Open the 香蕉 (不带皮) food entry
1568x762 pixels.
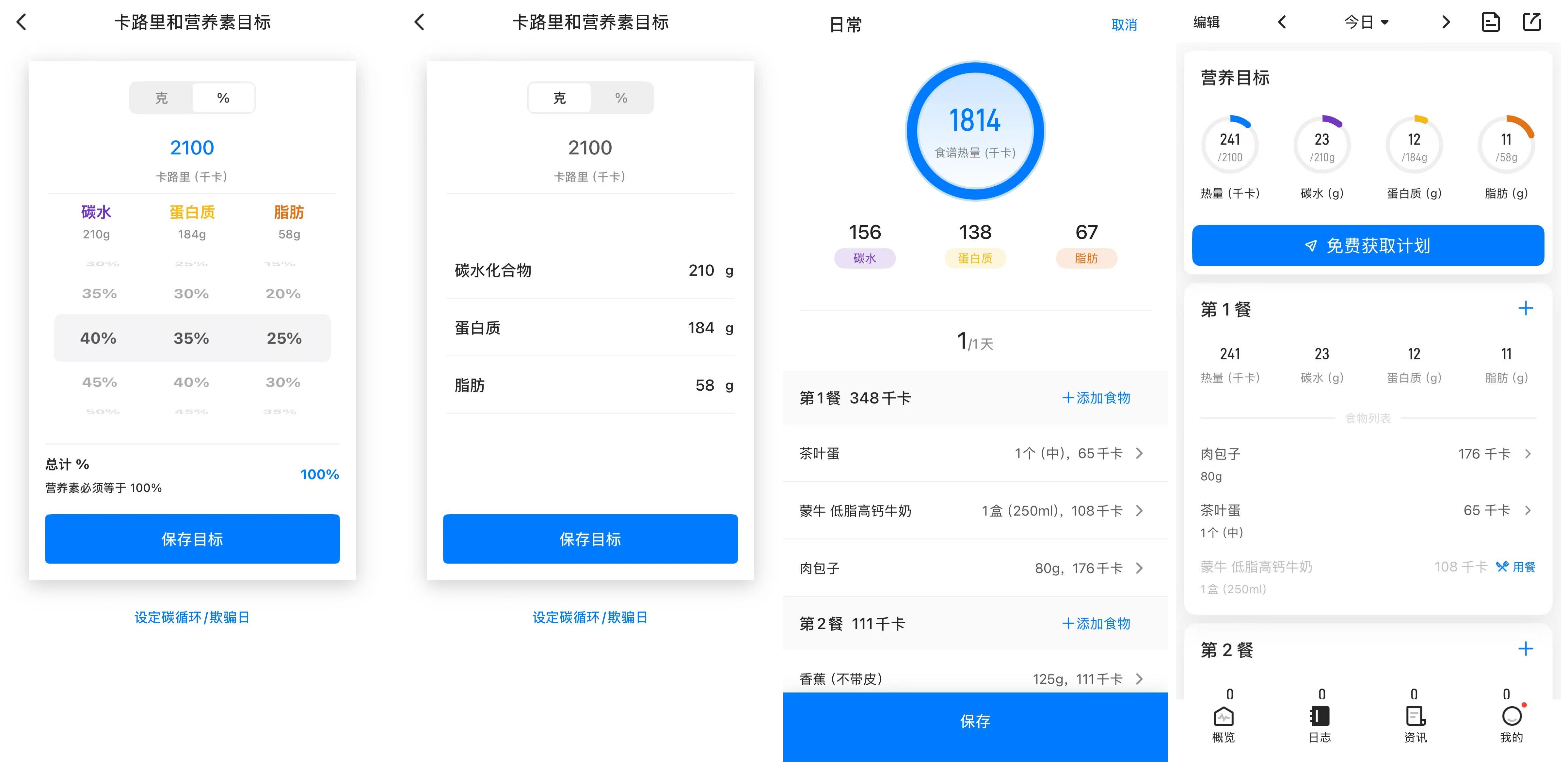click(x=974, y=679)
